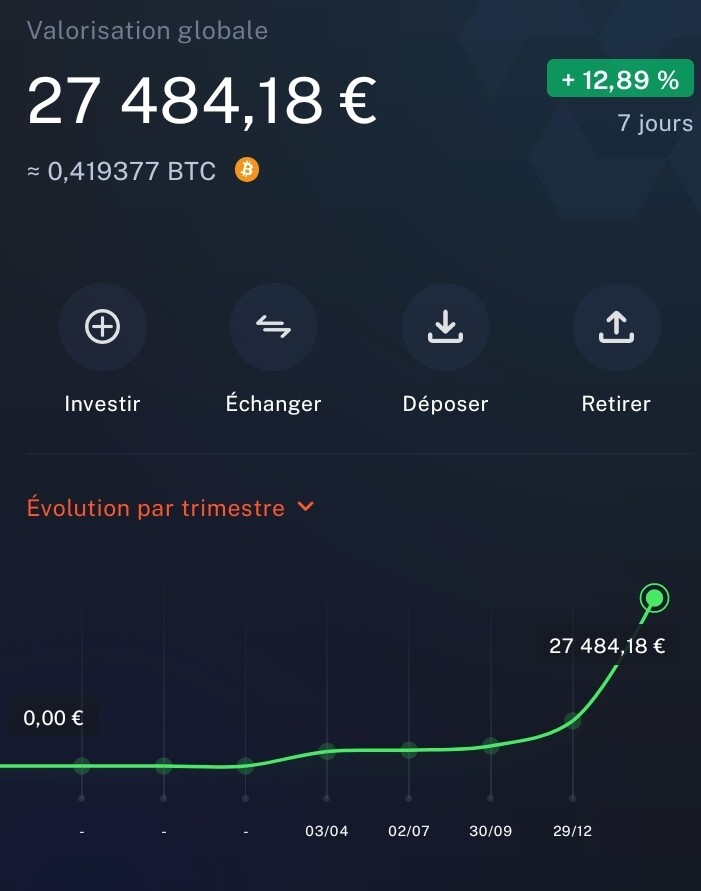
Task: Tap the highlighted latest point of the chart
Action: pos(654,598)
